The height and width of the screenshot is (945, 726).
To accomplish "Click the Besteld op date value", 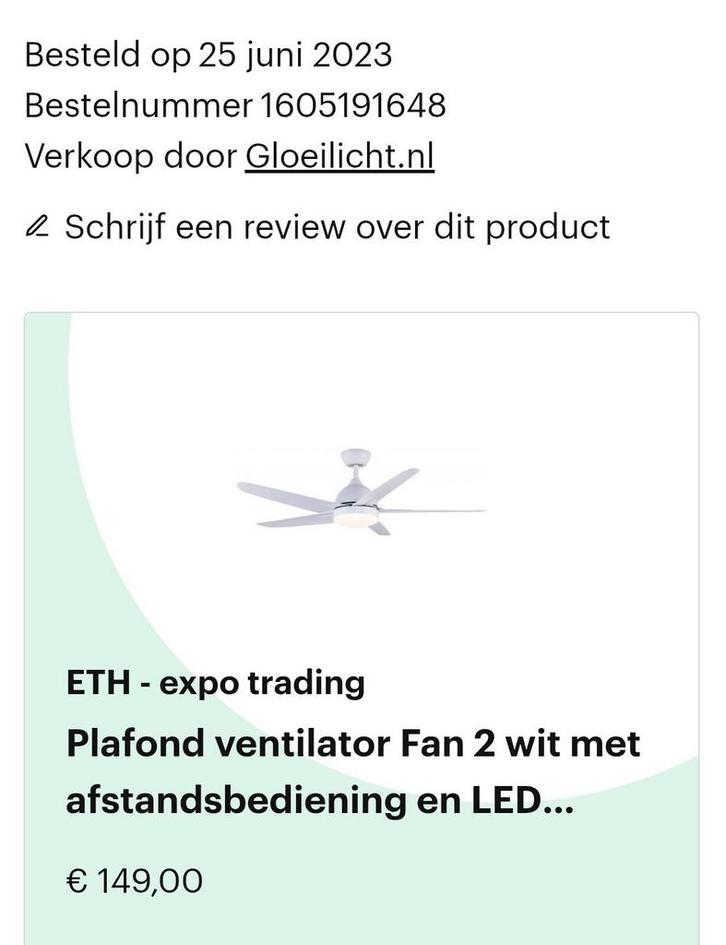I will (295, 55).
